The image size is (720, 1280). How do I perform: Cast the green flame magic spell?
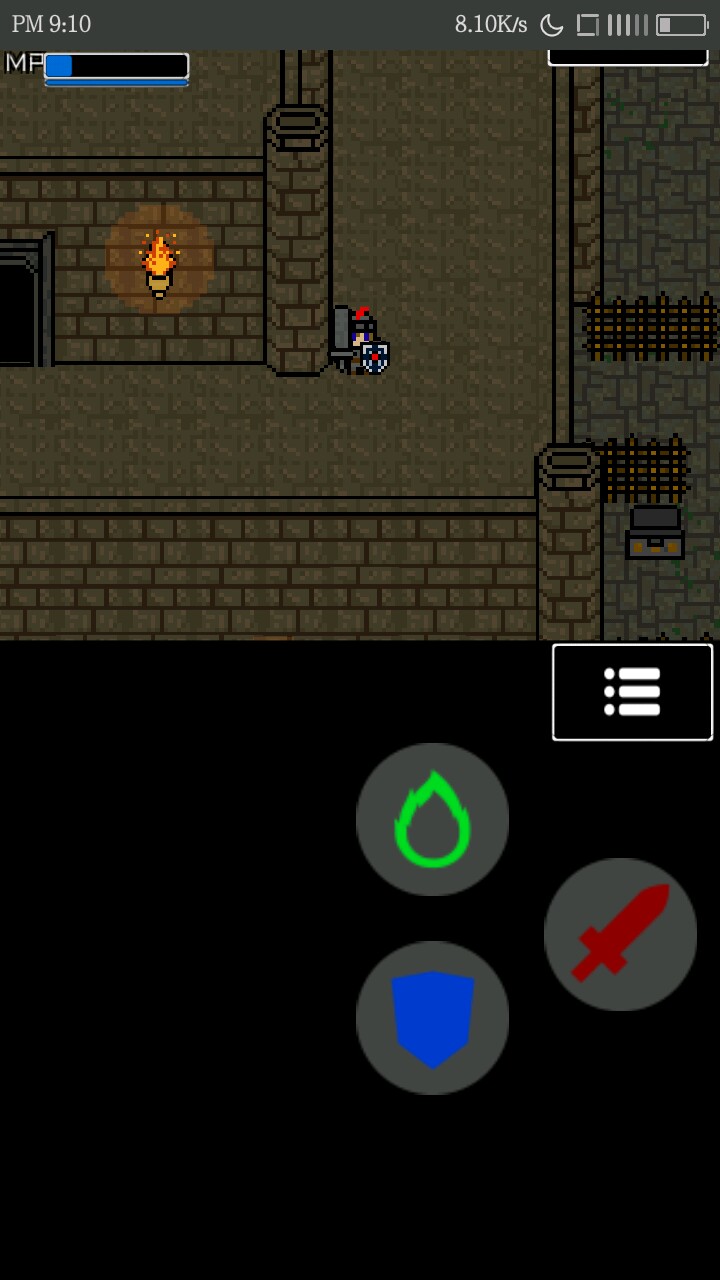[432, 819]
